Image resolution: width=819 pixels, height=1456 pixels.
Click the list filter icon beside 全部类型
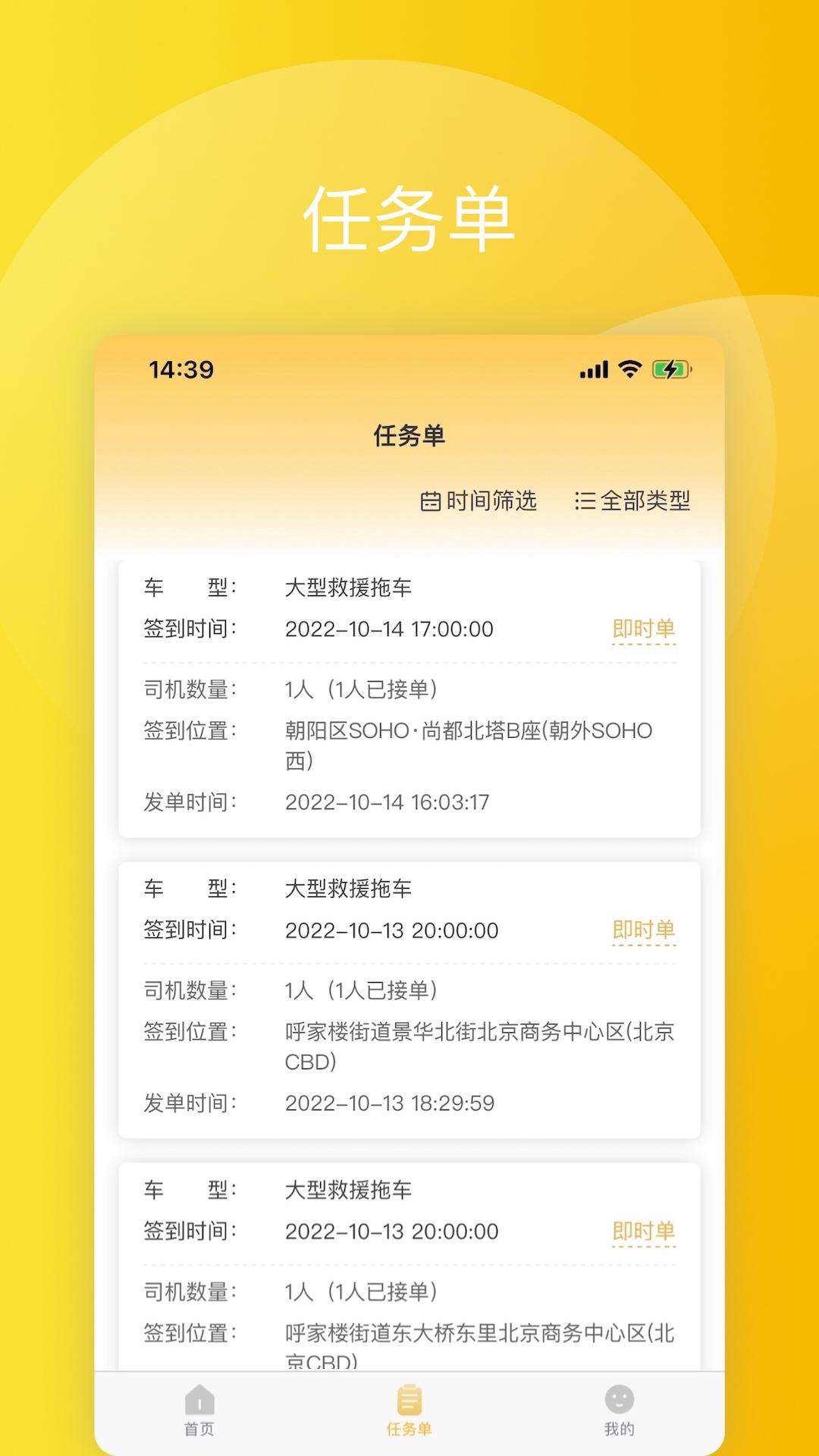pyautogui.click(x=584, y=501)
